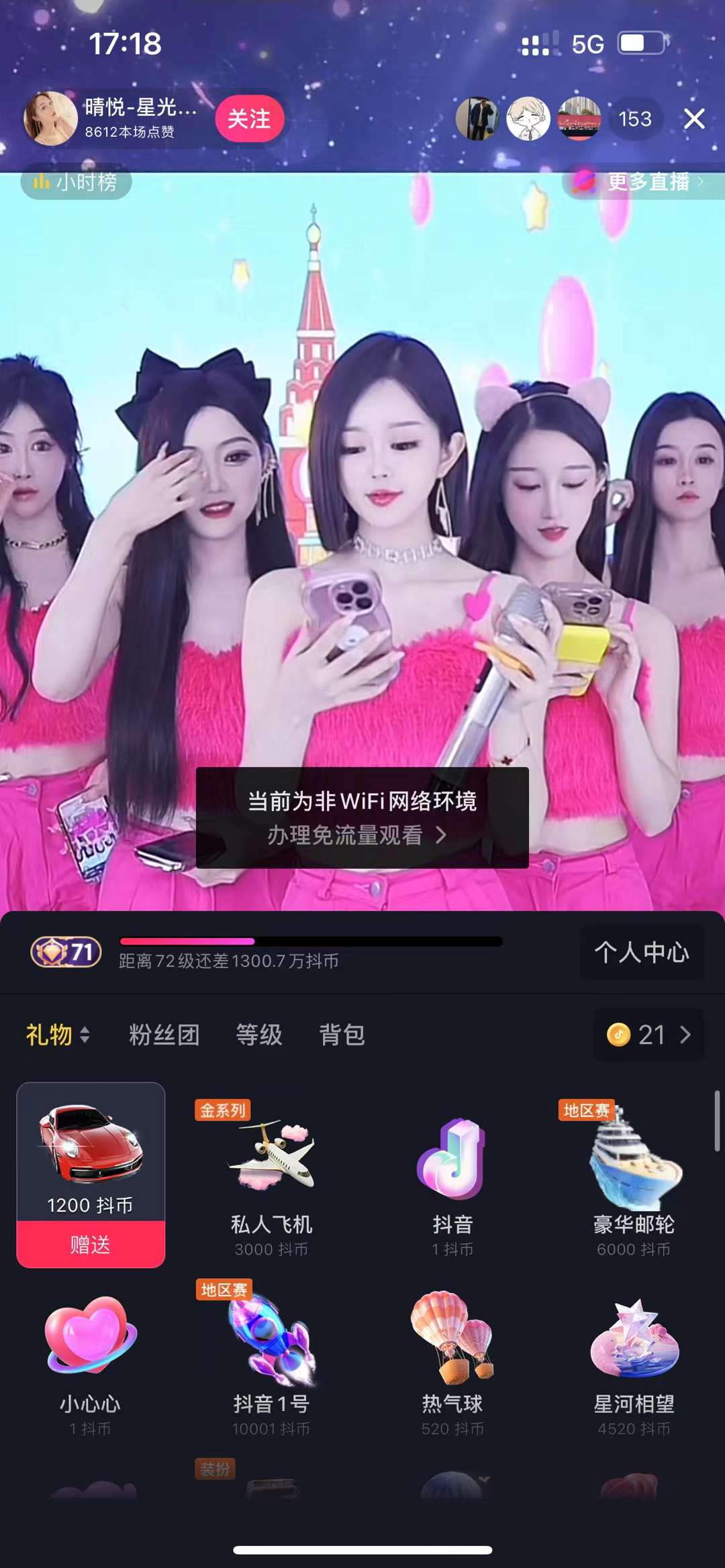Open 个人中心 personal center

(x=642, y=952)
